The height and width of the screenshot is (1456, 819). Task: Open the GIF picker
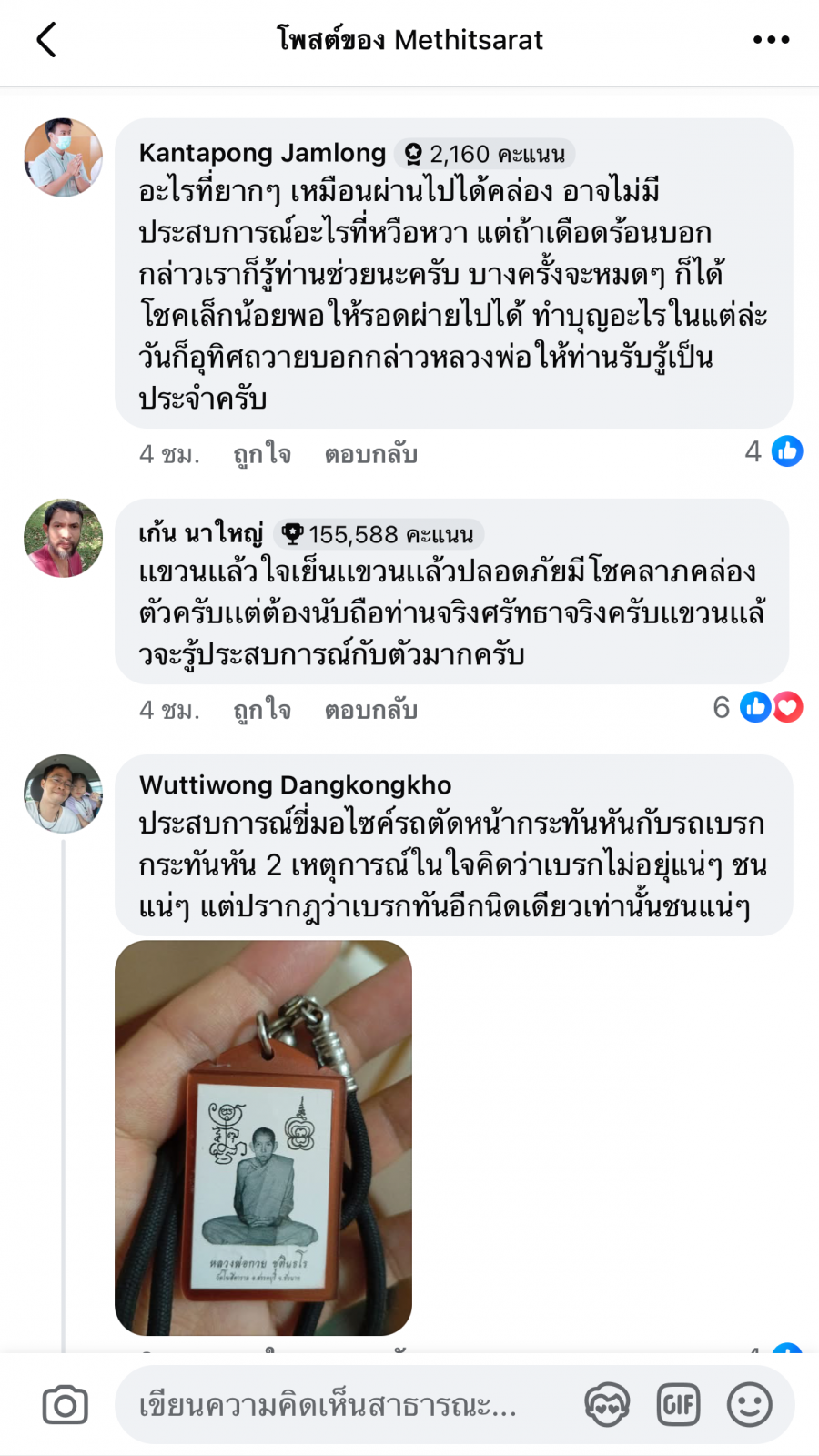(x=679, y=1405)
